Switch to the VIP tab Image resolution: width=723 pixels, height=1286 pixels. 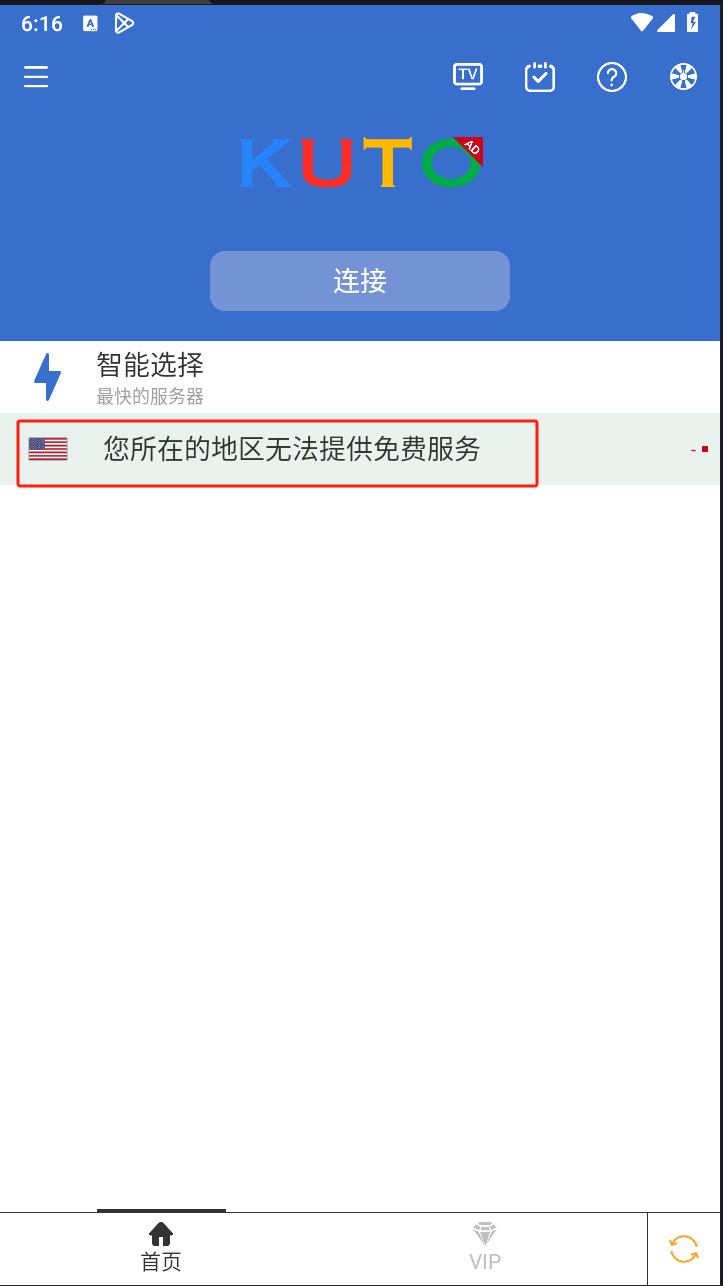coord(485,1247)
